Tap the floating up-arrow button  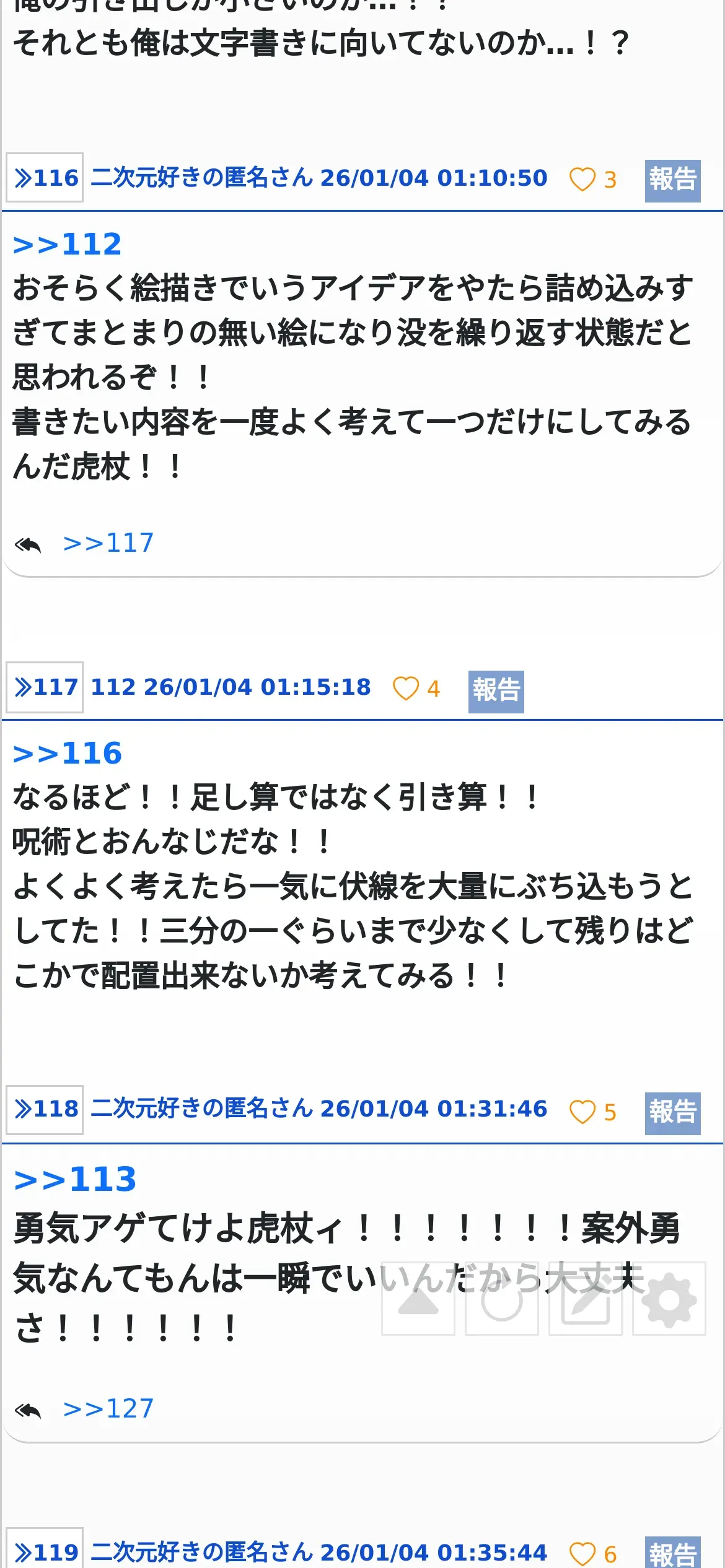(x=418, y=1298)
